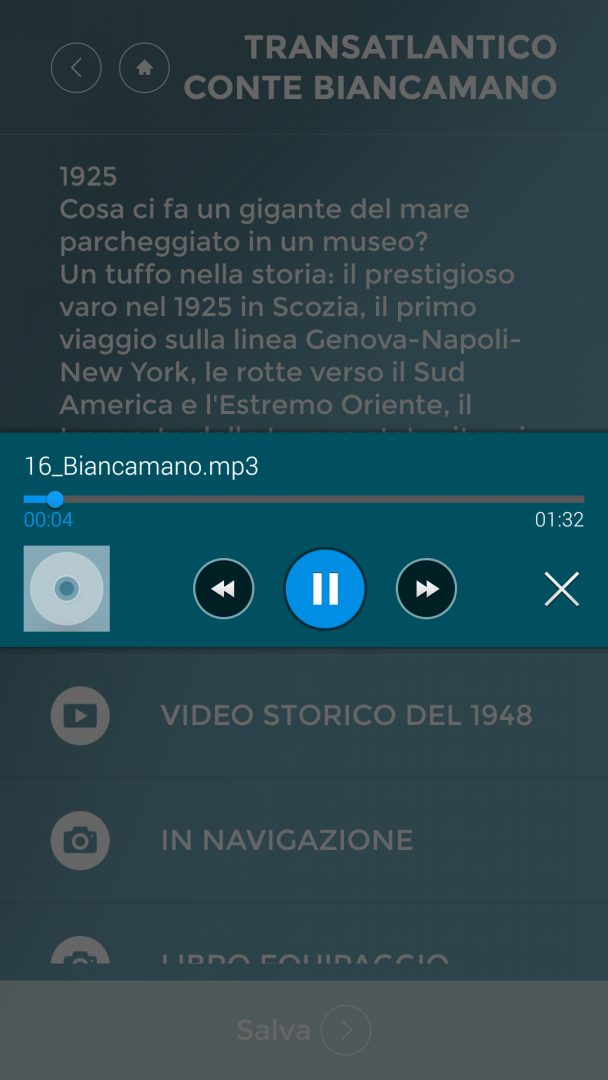Open Video Storico del 1948
The width and height of the screenshot is (608, 1080).
pos(345,716)
